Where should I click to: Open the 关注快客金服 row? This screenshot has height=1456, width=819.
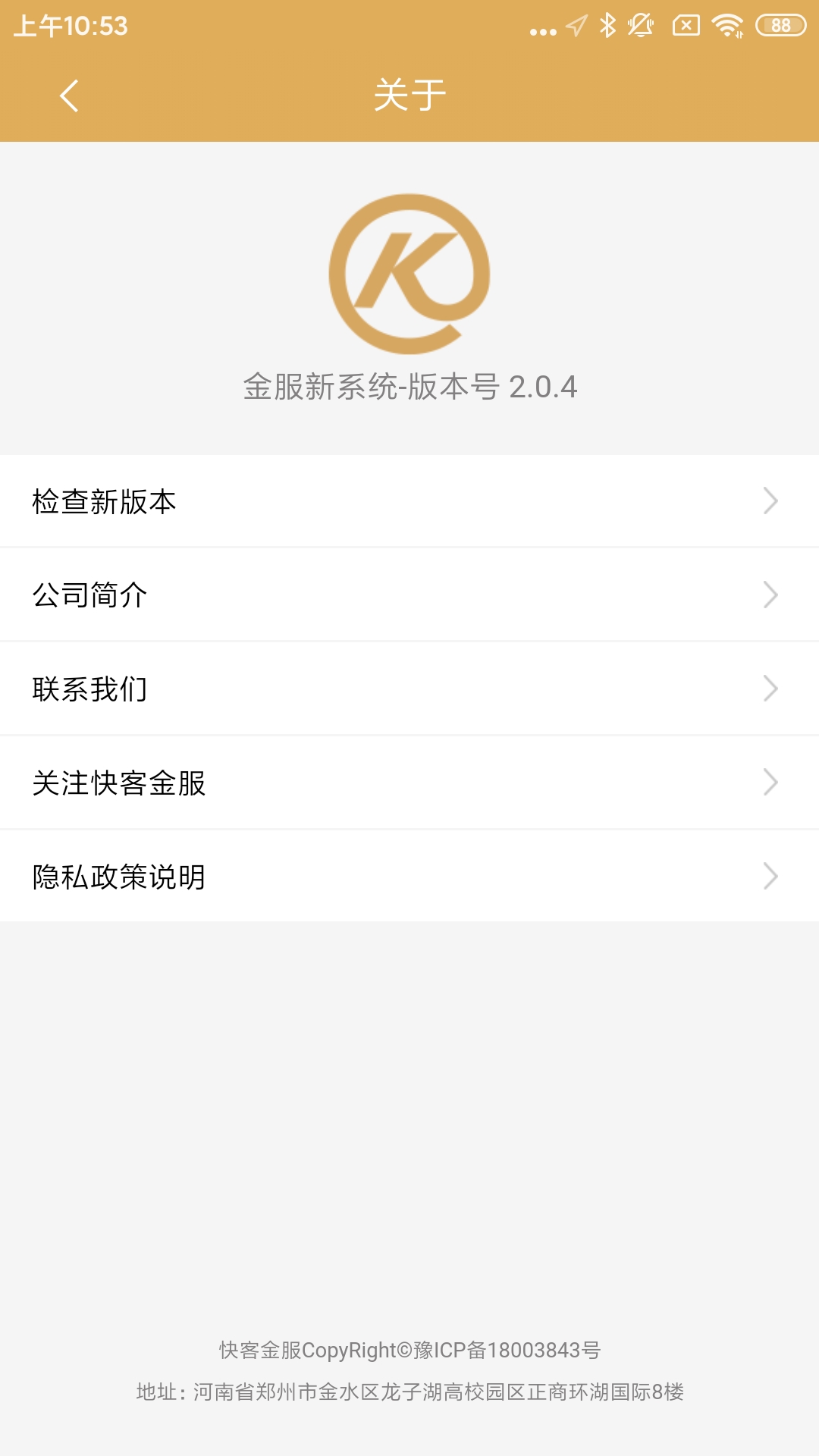point(409,783)
